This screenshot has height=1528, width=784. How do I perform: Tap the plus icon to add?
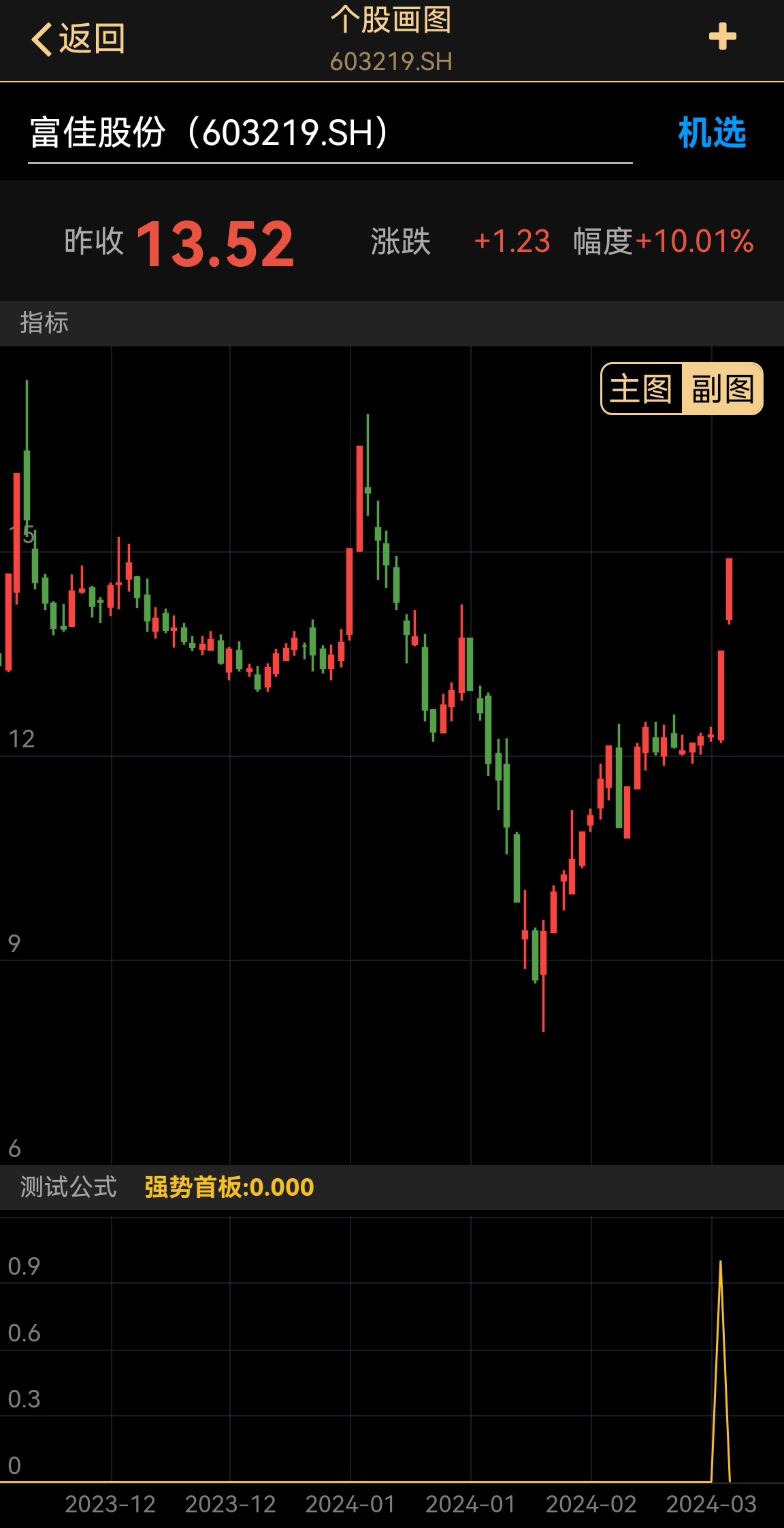pyautogui.click(x=722, y=37)
